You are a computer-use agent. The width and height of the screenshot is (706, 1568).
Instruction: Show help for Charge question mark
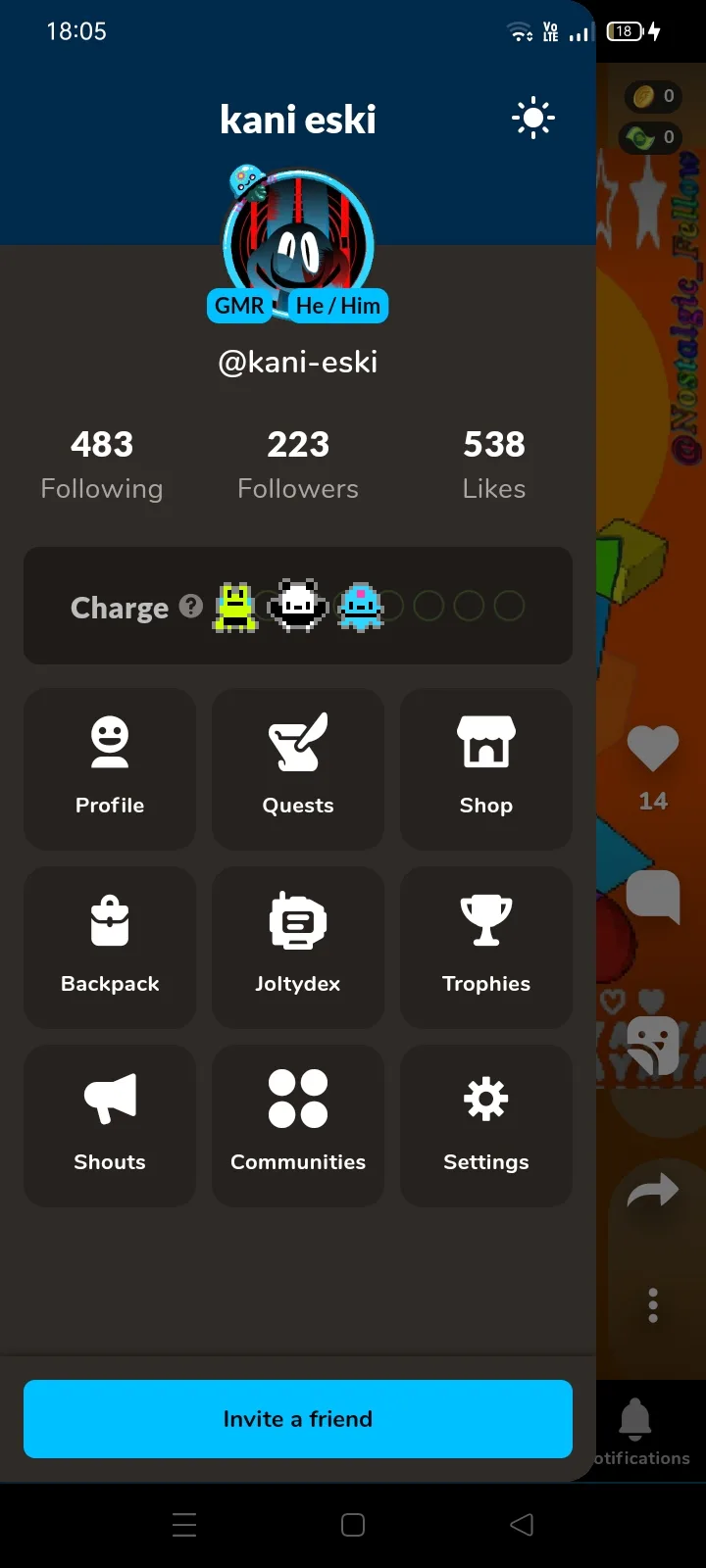coord(191,607)
